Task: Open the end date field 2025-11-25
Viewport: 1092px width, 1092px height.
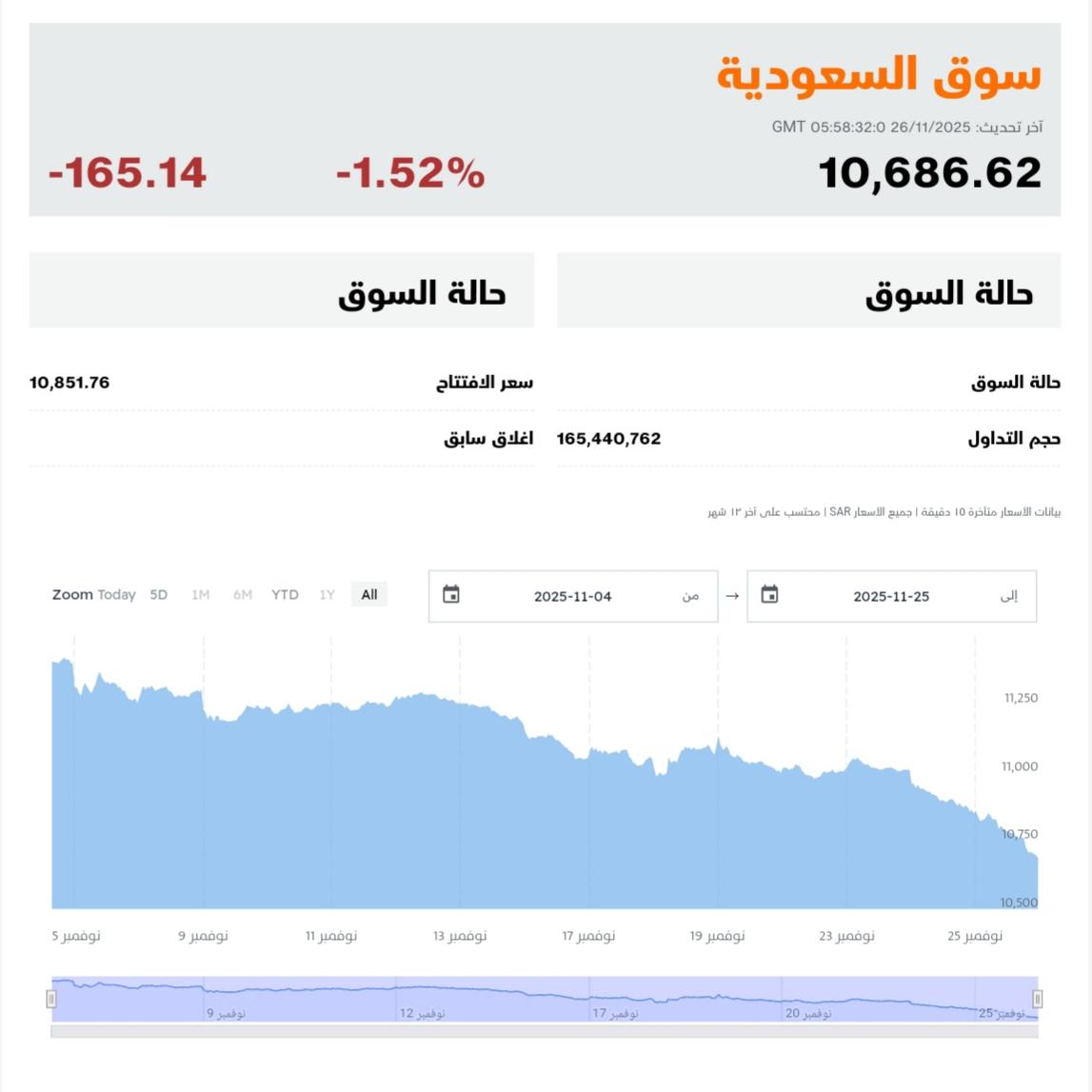Action: 891,596
